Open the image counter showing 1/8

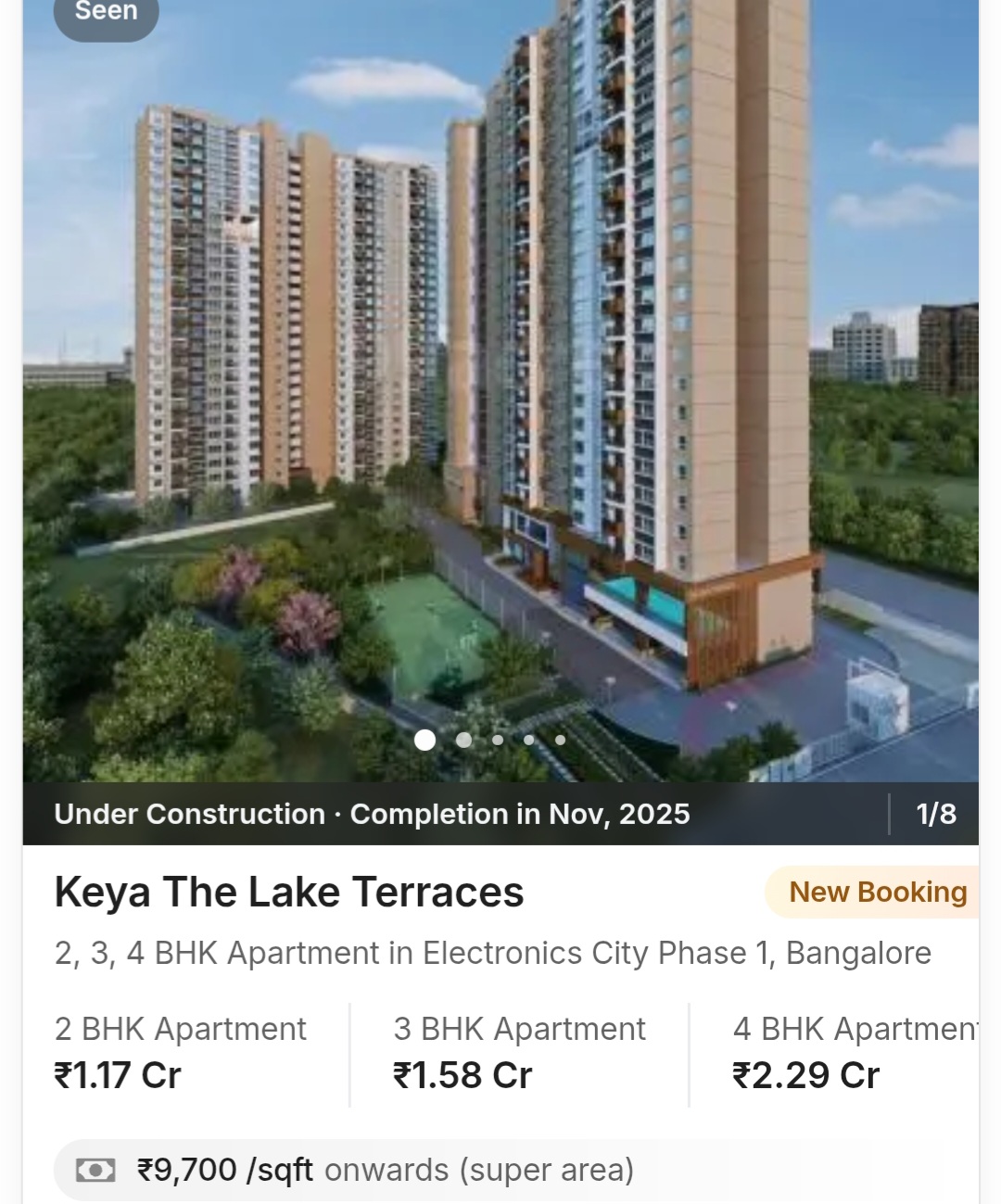(935, 815)
